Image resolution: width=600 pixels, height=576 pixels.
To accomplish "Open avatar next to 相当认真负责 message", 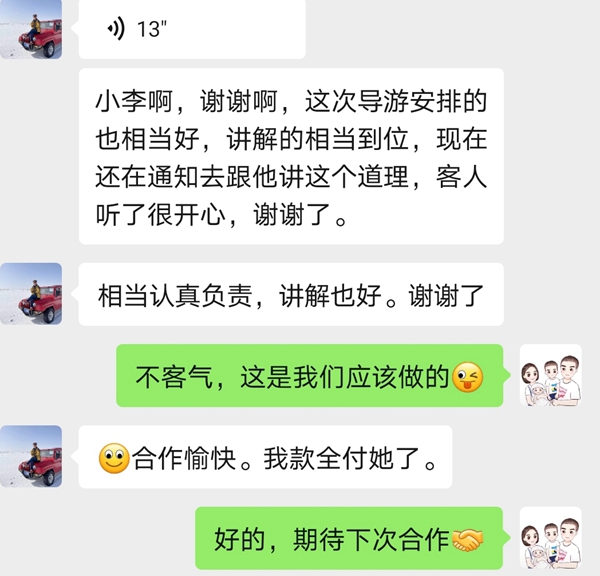I will pyautogui.click(x=31, y=294).
